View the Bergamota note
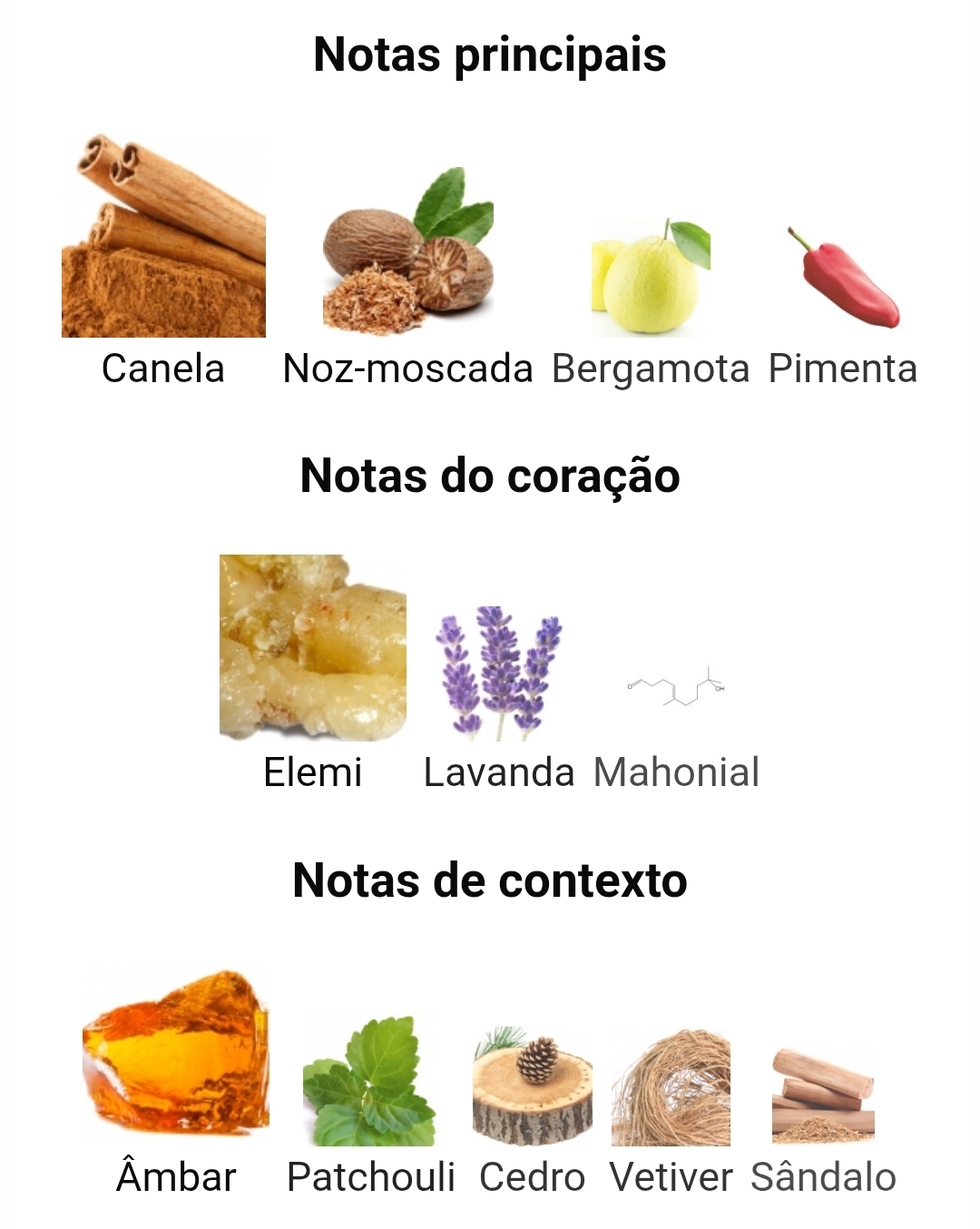 (x=651, y=277)
